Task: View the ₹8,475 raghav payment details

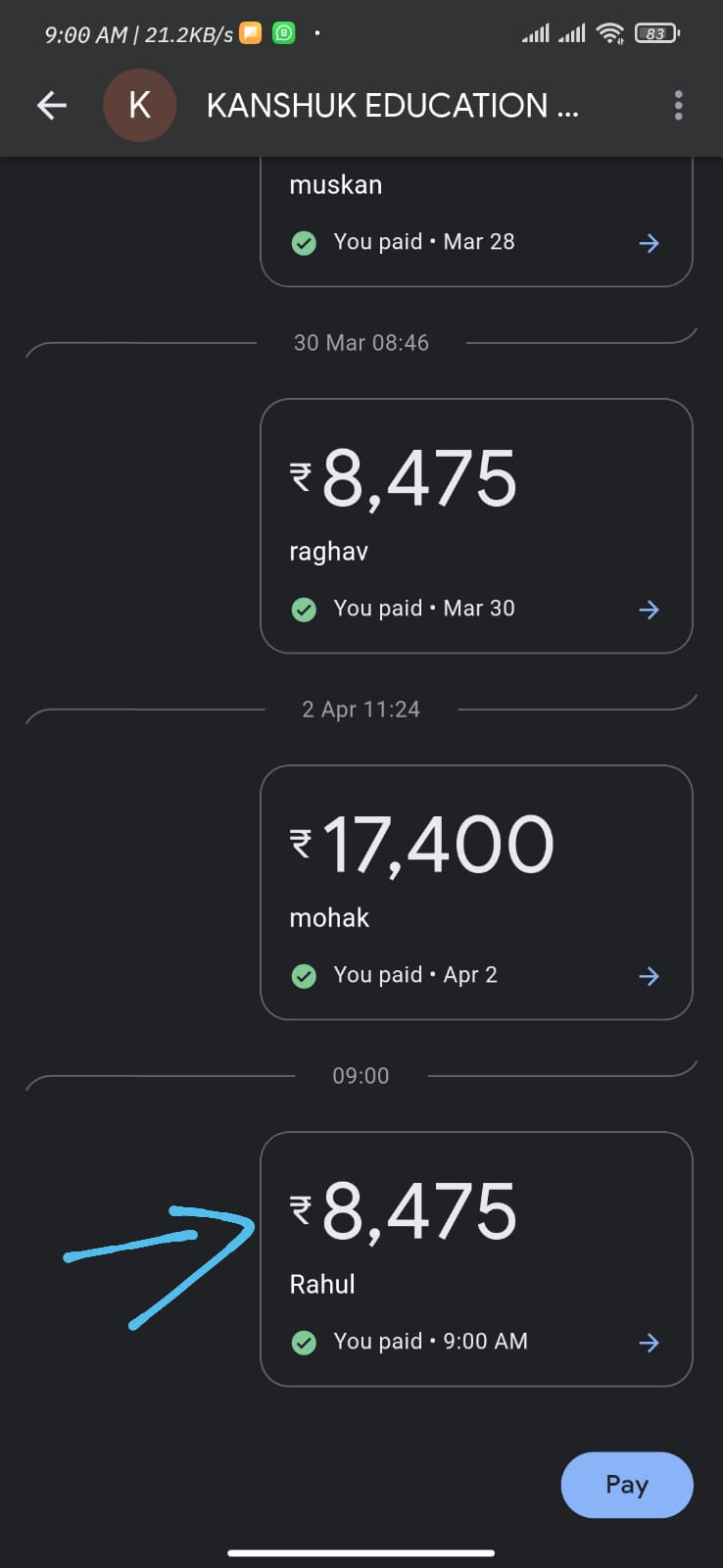Action: click(476, 525)
